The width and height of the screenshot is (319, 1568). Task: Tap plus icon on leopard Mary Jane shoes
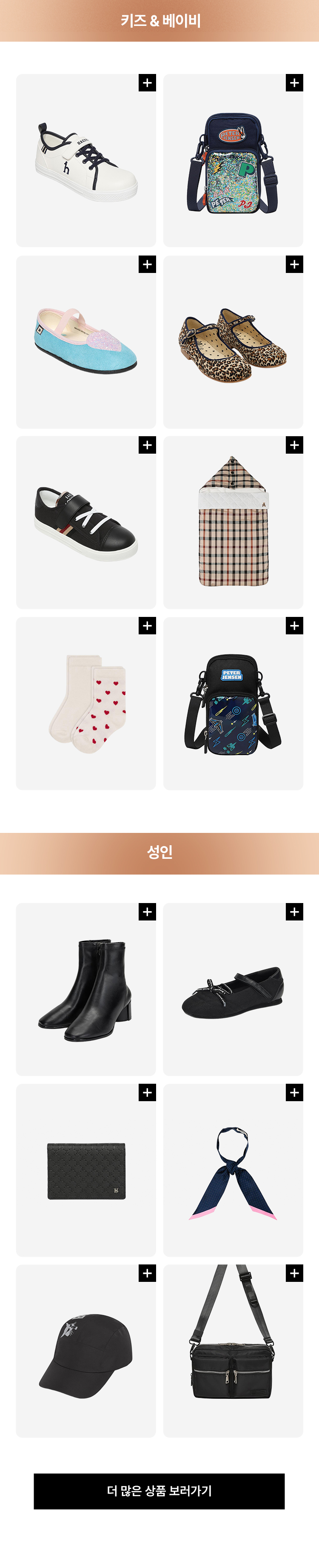pos(294,264)
